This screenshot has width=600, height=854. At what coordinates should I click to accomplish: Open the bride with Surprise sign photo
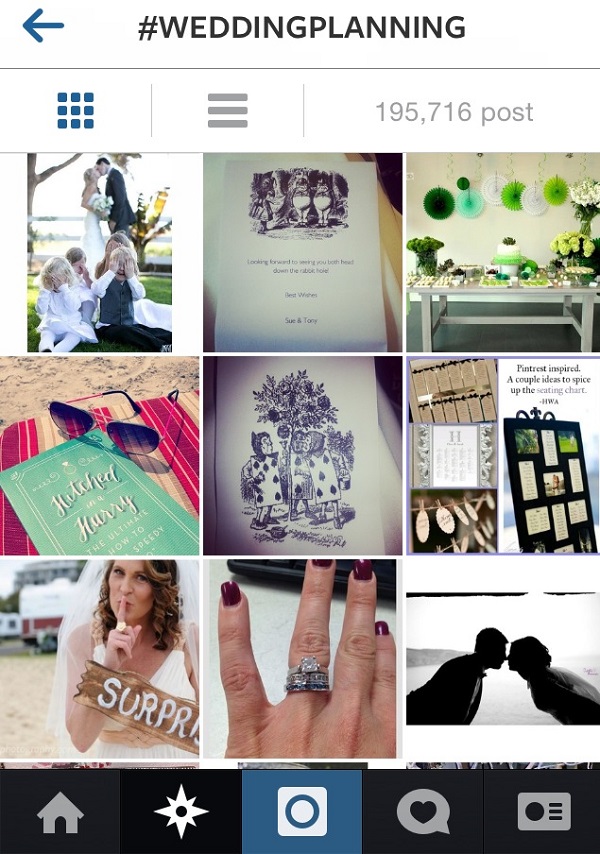coord(99,658)
